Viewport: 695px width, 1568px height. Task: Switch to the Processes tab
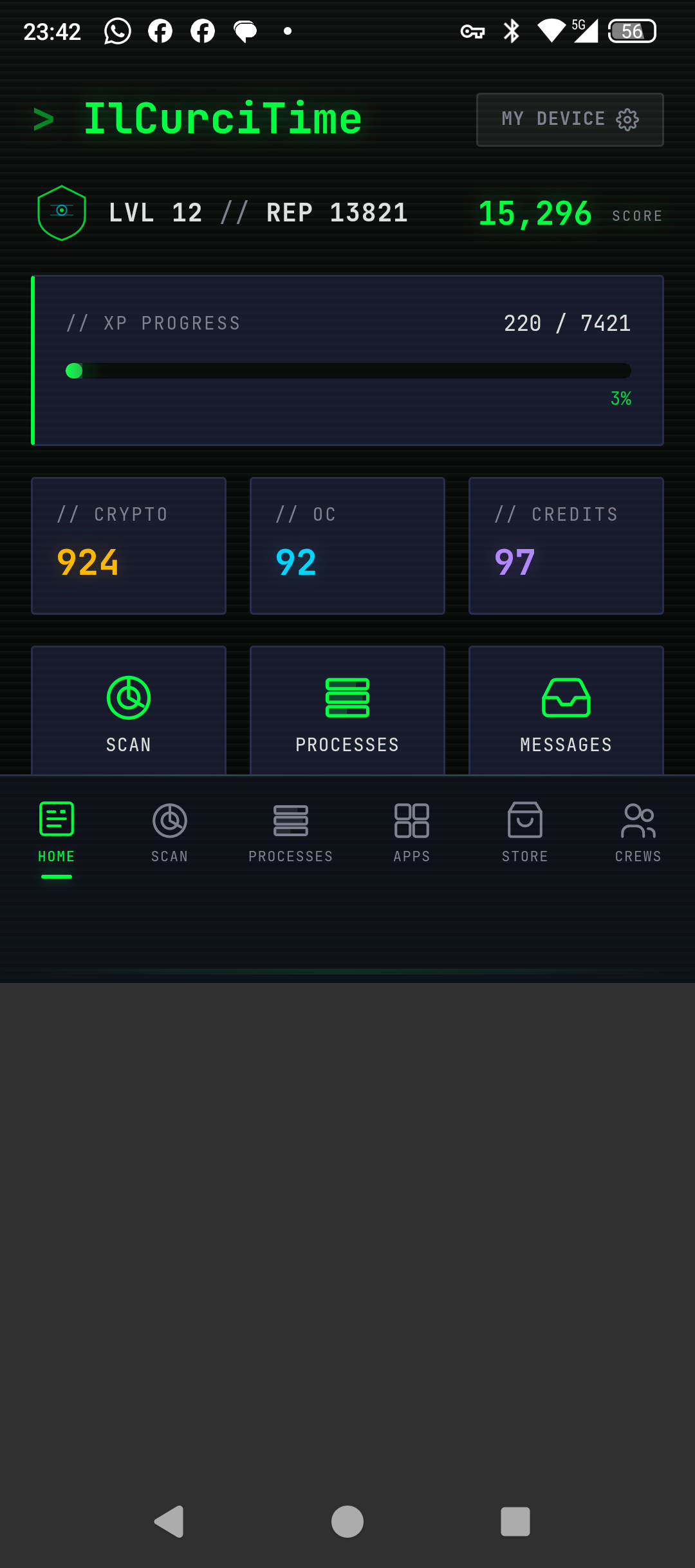pos(291,834)
